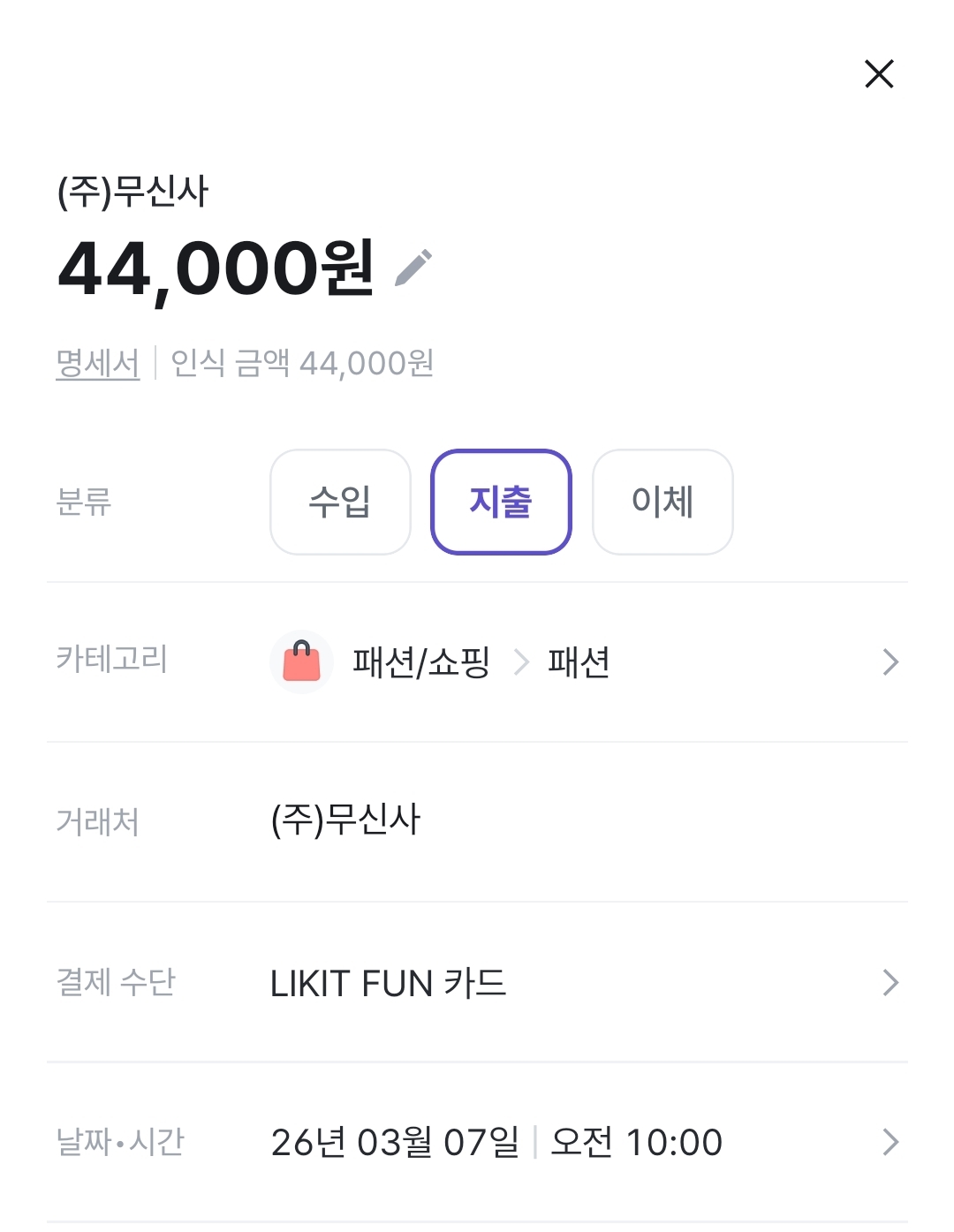Tap the chevron on the 날짜·시간 row
Image resolution: width=954 pixels, height=1232 pixels.
coord(890,1142)
